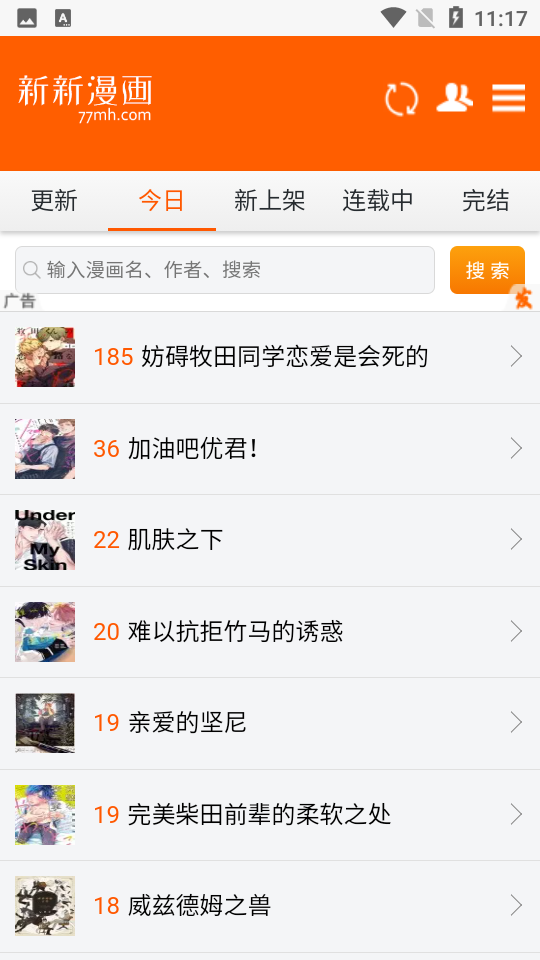Focus the manga search input field
The width and height of the screenshot is (540, 960).
(x=225, y=270)
